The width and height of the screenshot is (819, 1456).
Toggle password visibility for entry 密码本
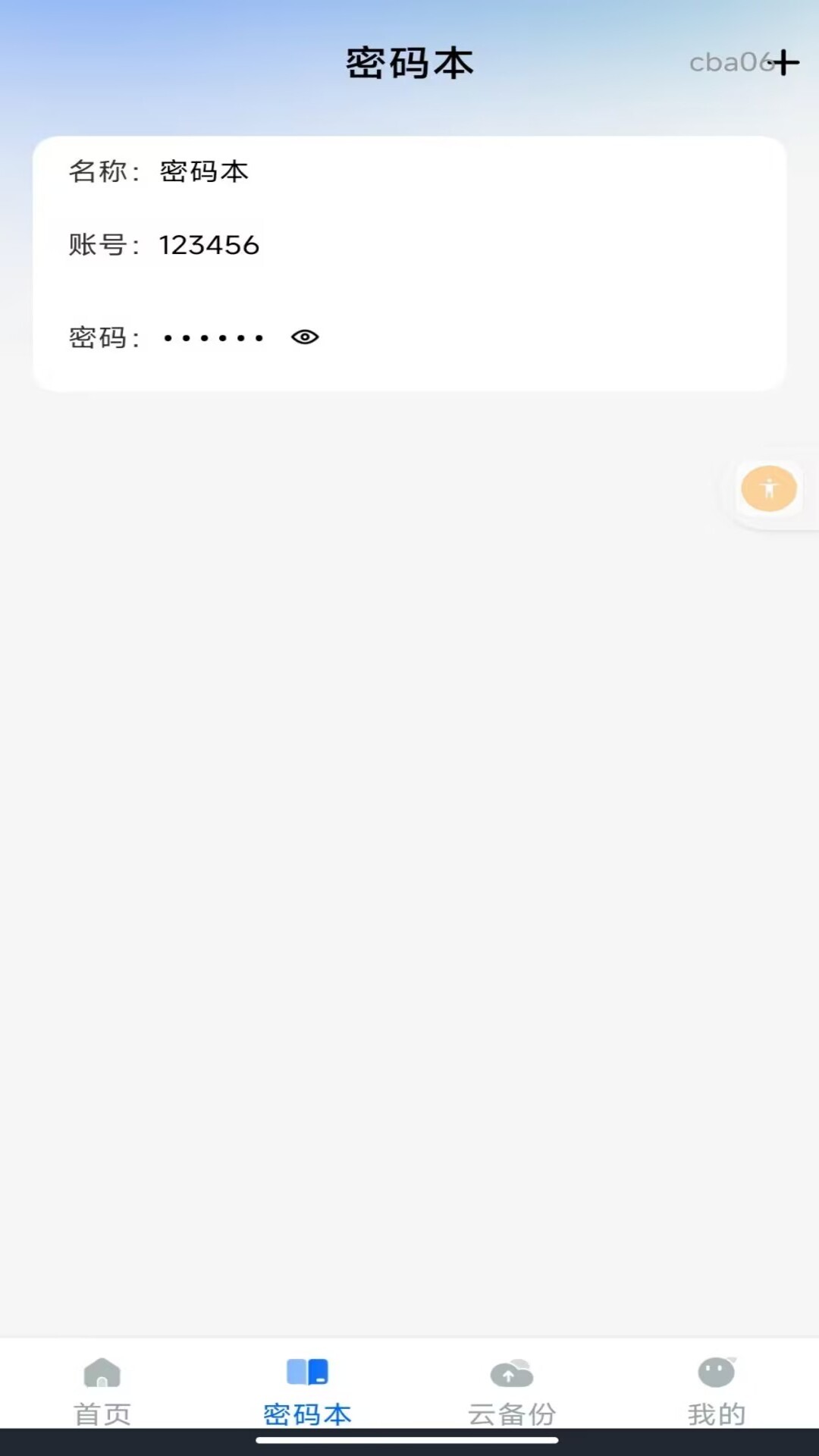pos(306,337)
